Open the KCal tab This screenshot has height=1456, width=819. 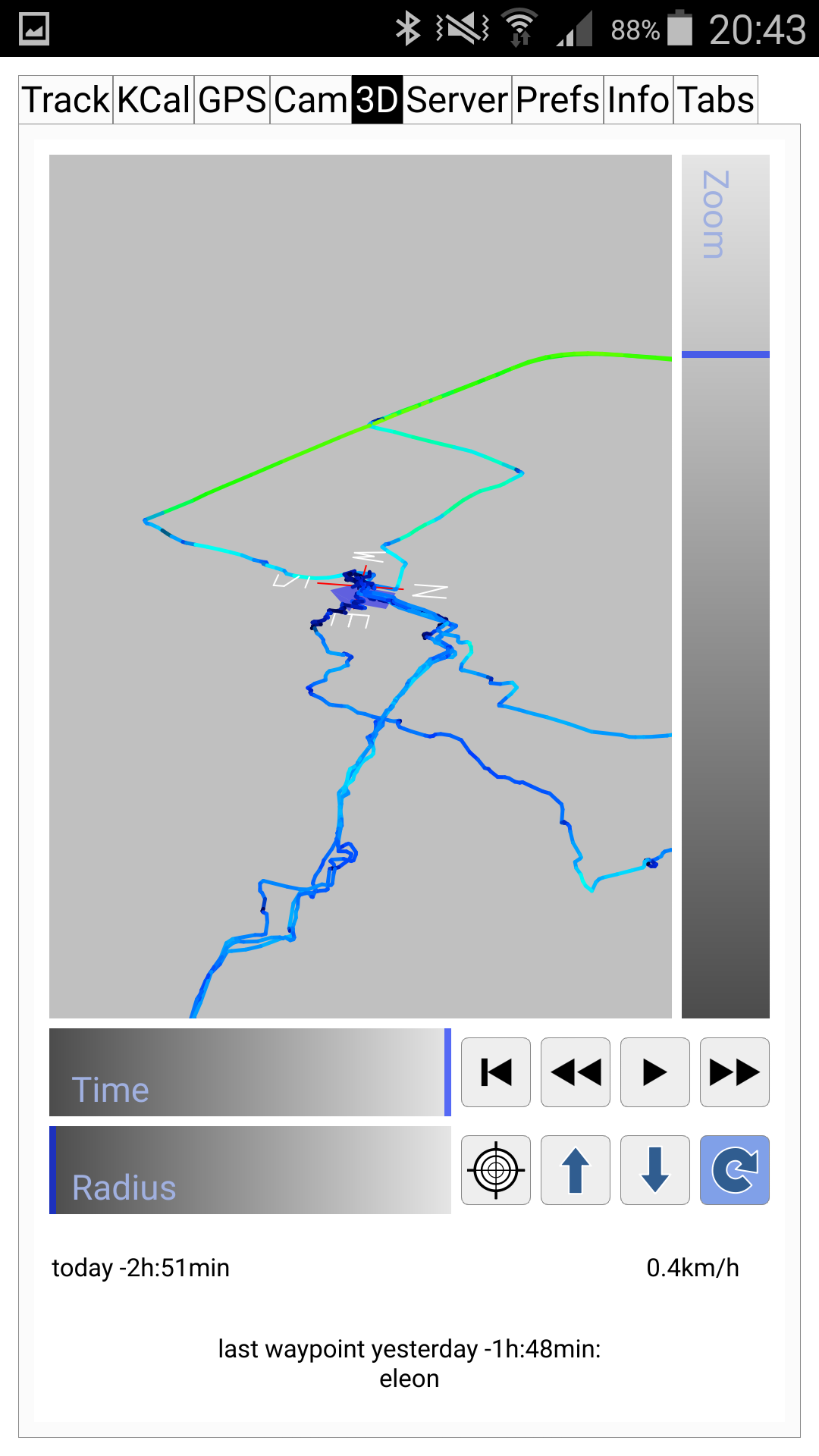coord(154,99)
